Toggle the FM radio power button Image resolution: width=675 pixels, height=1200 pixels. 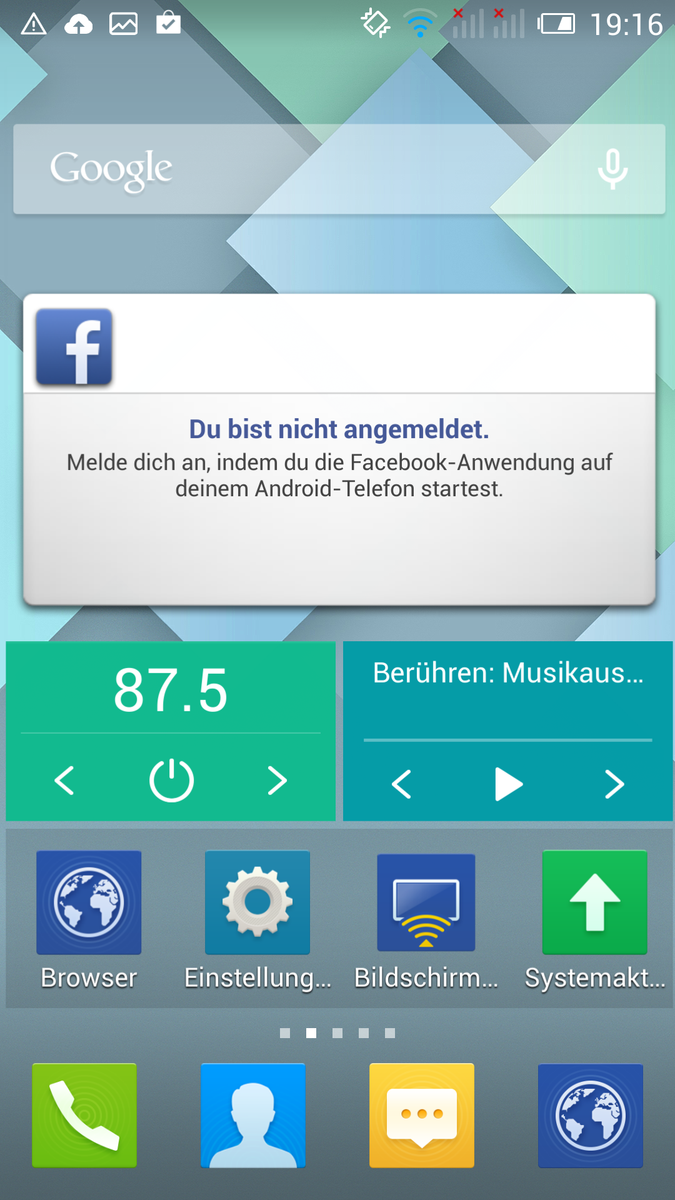point(171,781)
